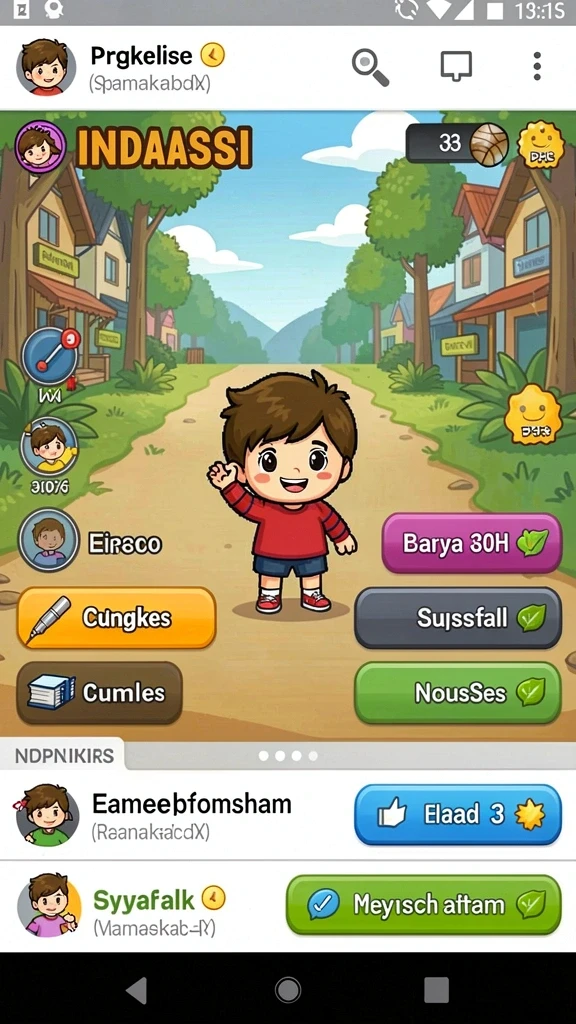The width and height of the screenshot is (576, 1024).
Task: Tap the page indicator dots
Action: (288, 756)
